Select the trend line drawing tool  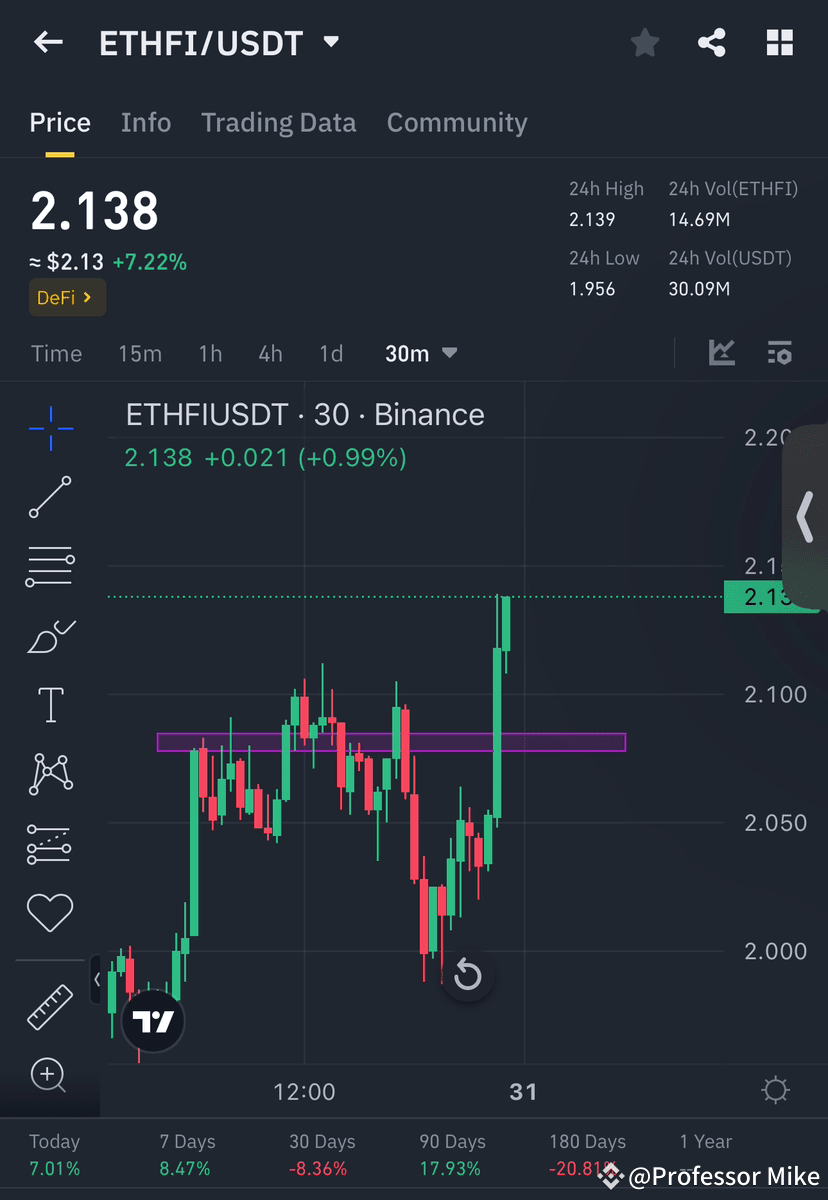(50, 497)
